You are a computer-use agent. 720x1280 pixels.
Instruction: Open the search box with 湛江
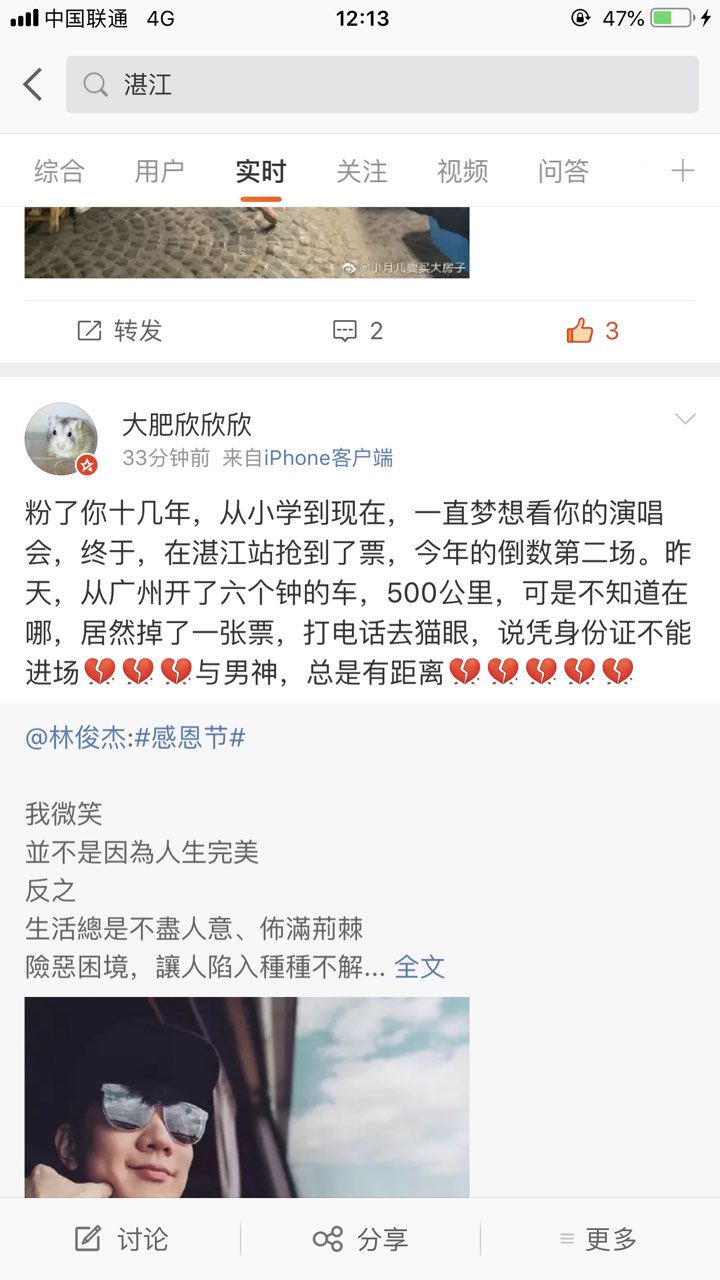click(382, 85)
